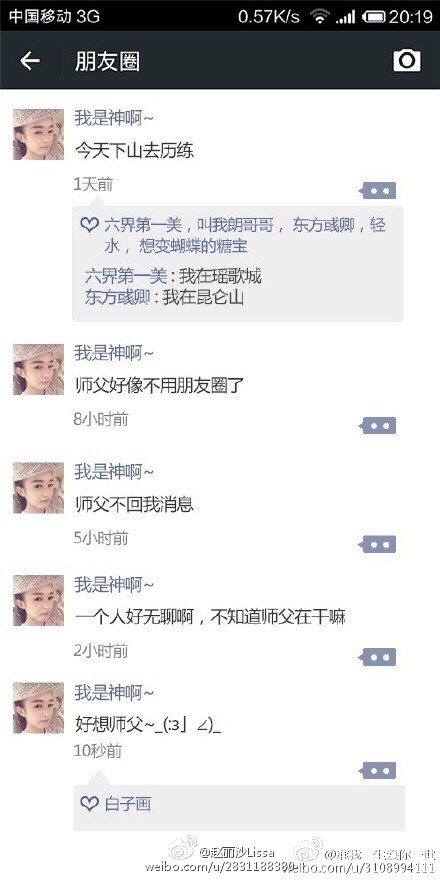Open 白子画's profile from the likes

(127, 804)
